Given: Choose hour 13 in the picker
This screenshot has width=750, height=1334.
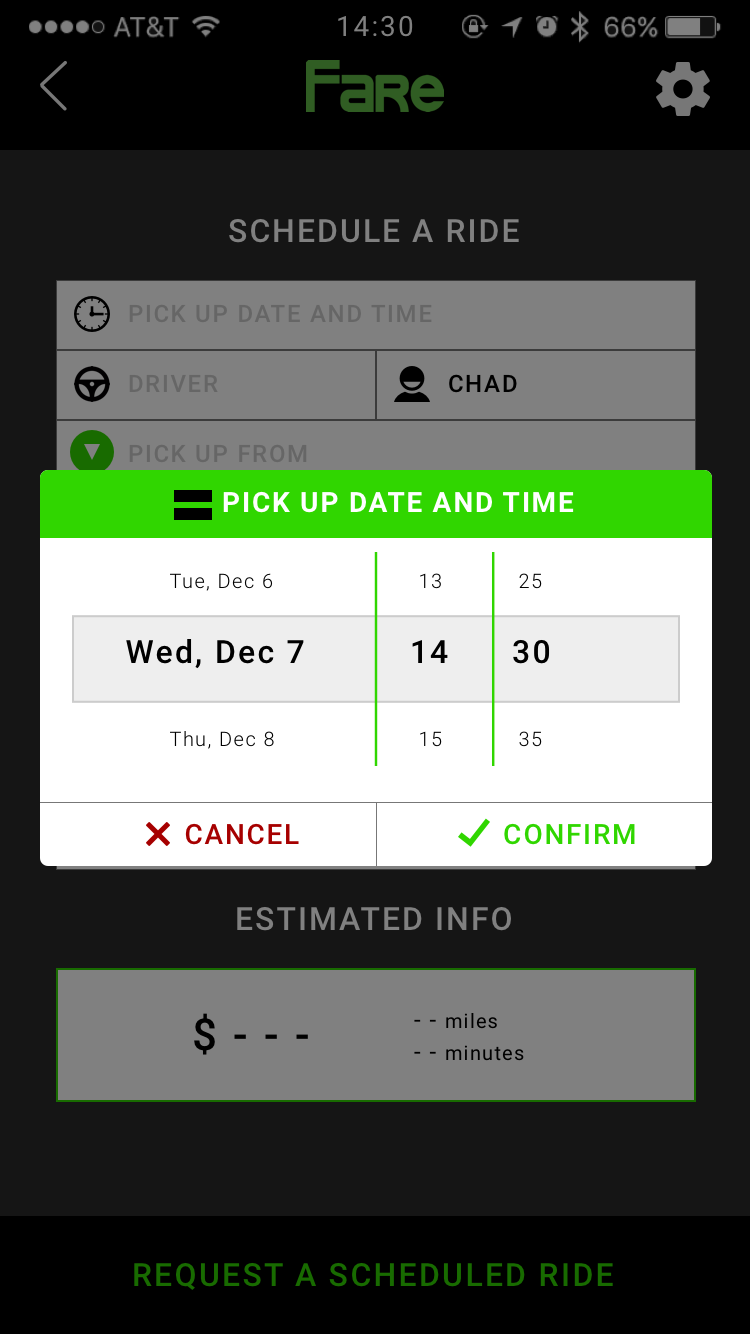Looking at the screenshot, I should point(431,581).
